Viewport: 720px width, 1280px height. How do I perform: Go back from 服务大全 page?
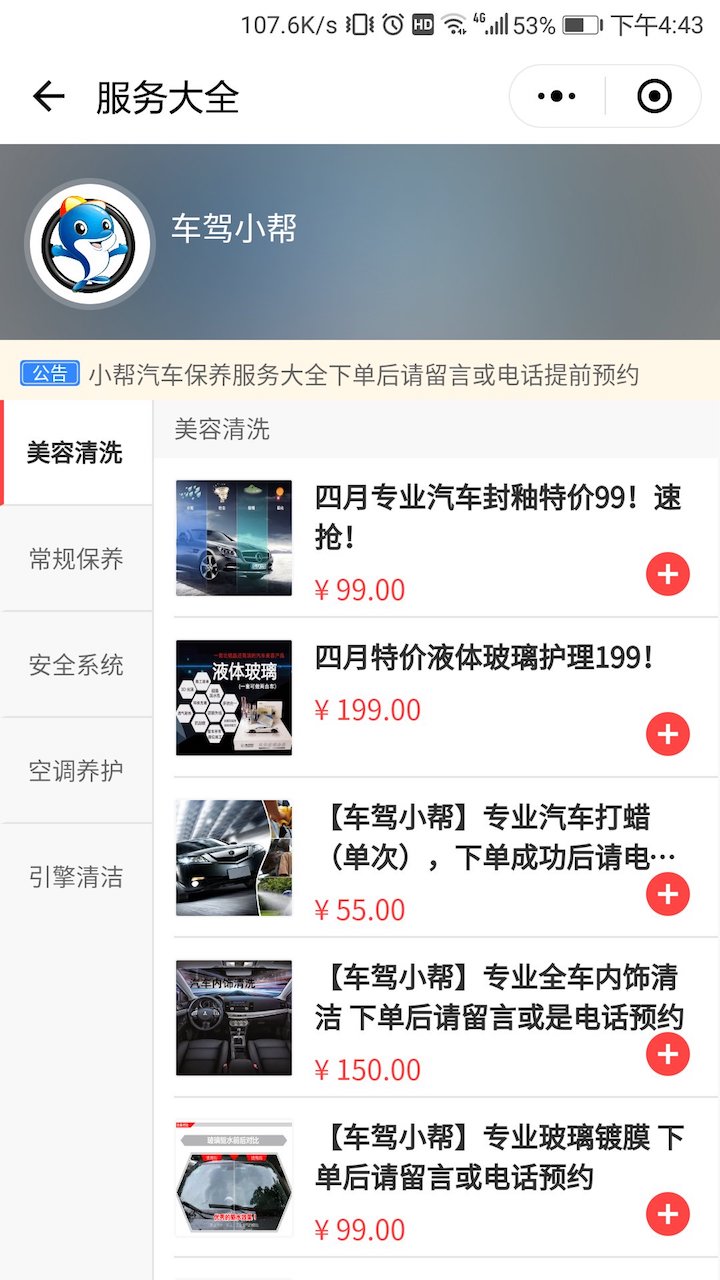click(x=48, y=97)
